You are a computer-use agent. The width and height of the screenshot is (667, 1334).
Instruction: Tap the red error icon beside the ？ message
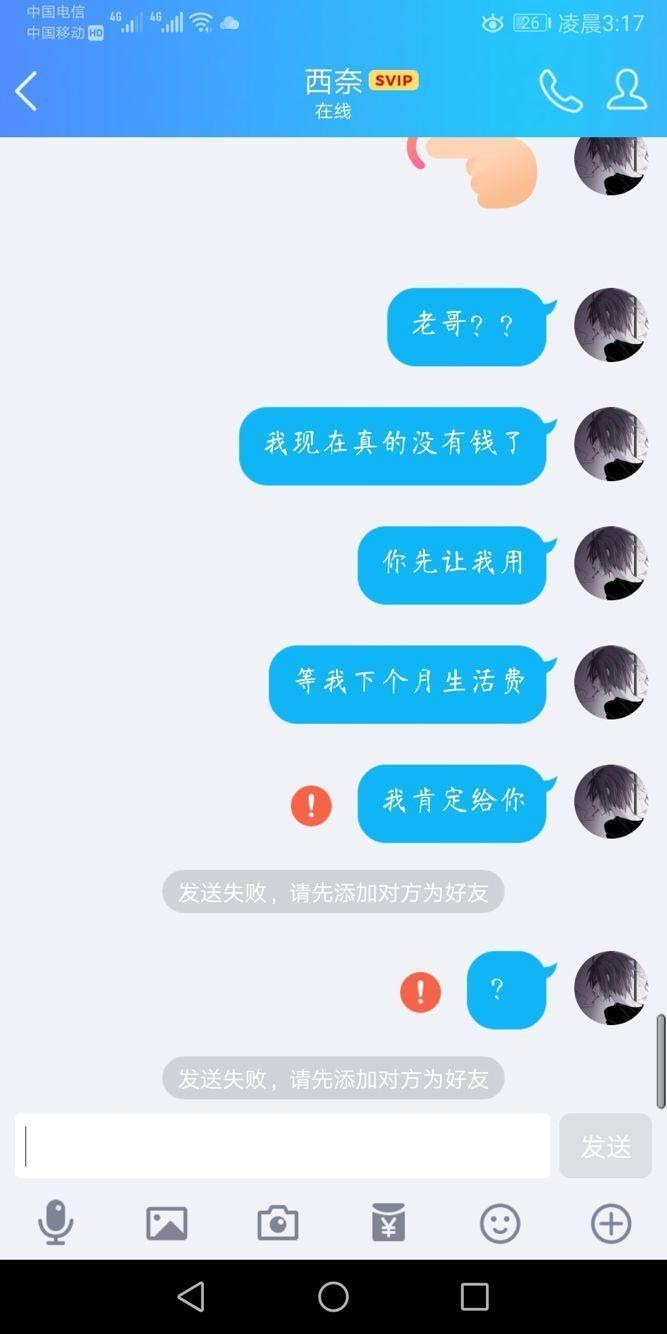click(x=420, y=992)
